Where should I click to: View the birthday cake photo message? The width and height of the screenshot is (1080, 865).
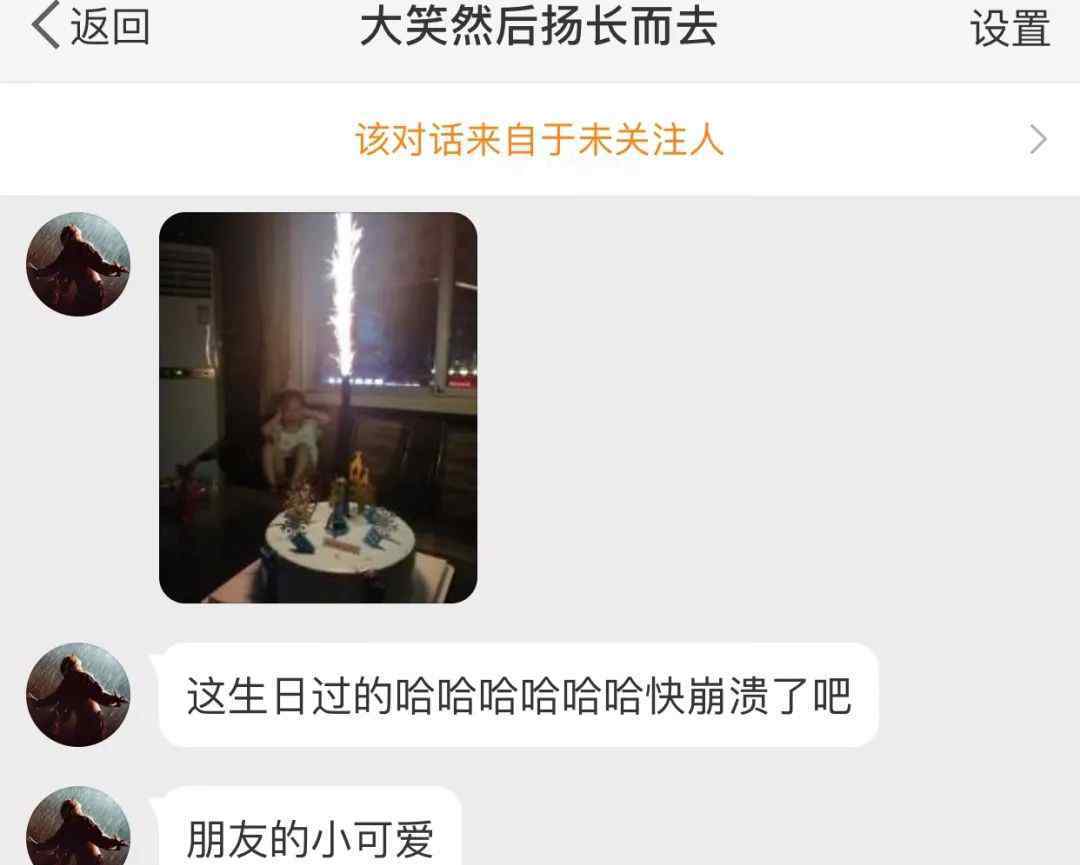point(318,407)
